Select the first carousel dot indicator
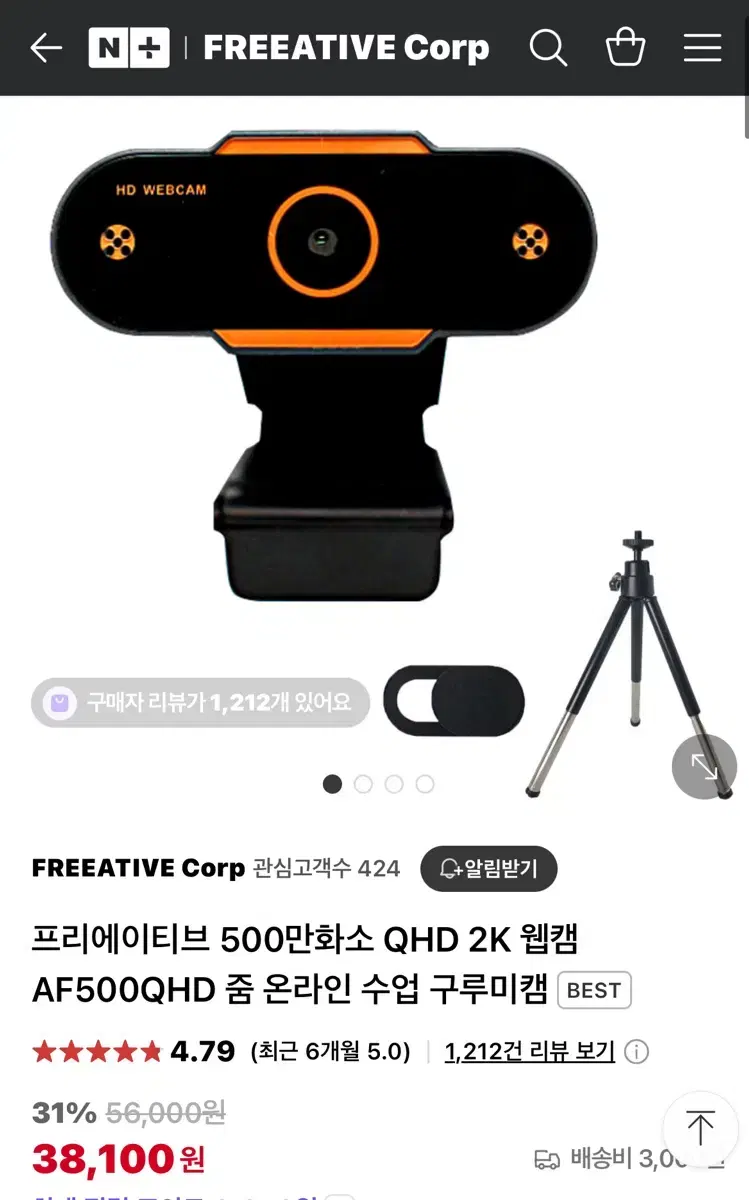This screenshot has width=749, height=1200. pyautogui.click(x=331, y=785)
